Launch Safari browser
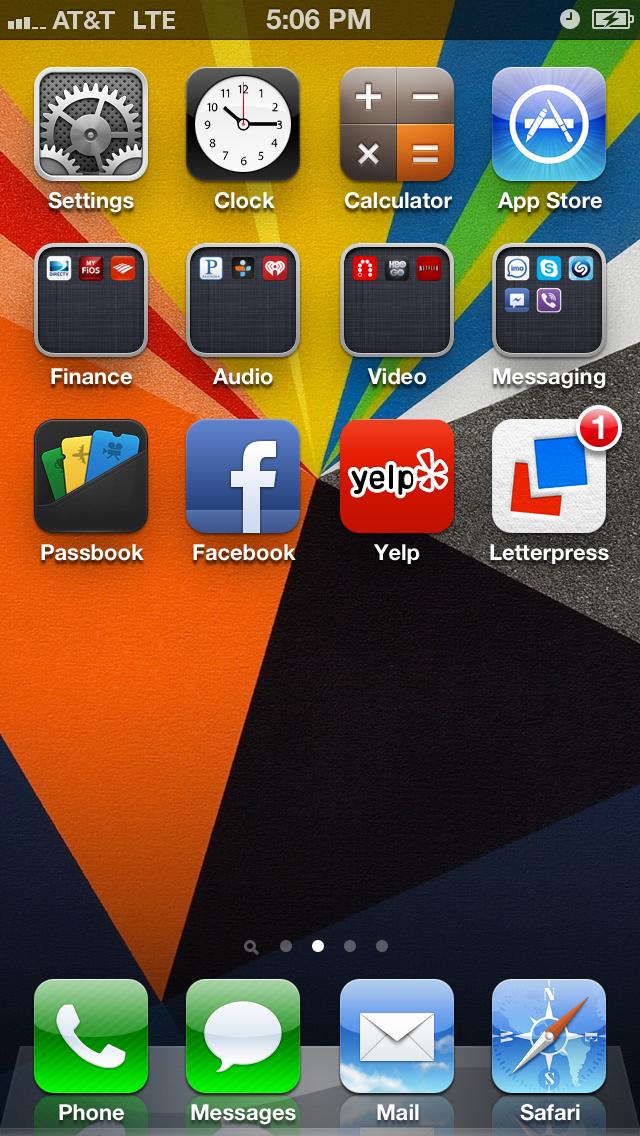Image resolution: width=640 pixels, height=1136 pixels. click(549, 1036)
